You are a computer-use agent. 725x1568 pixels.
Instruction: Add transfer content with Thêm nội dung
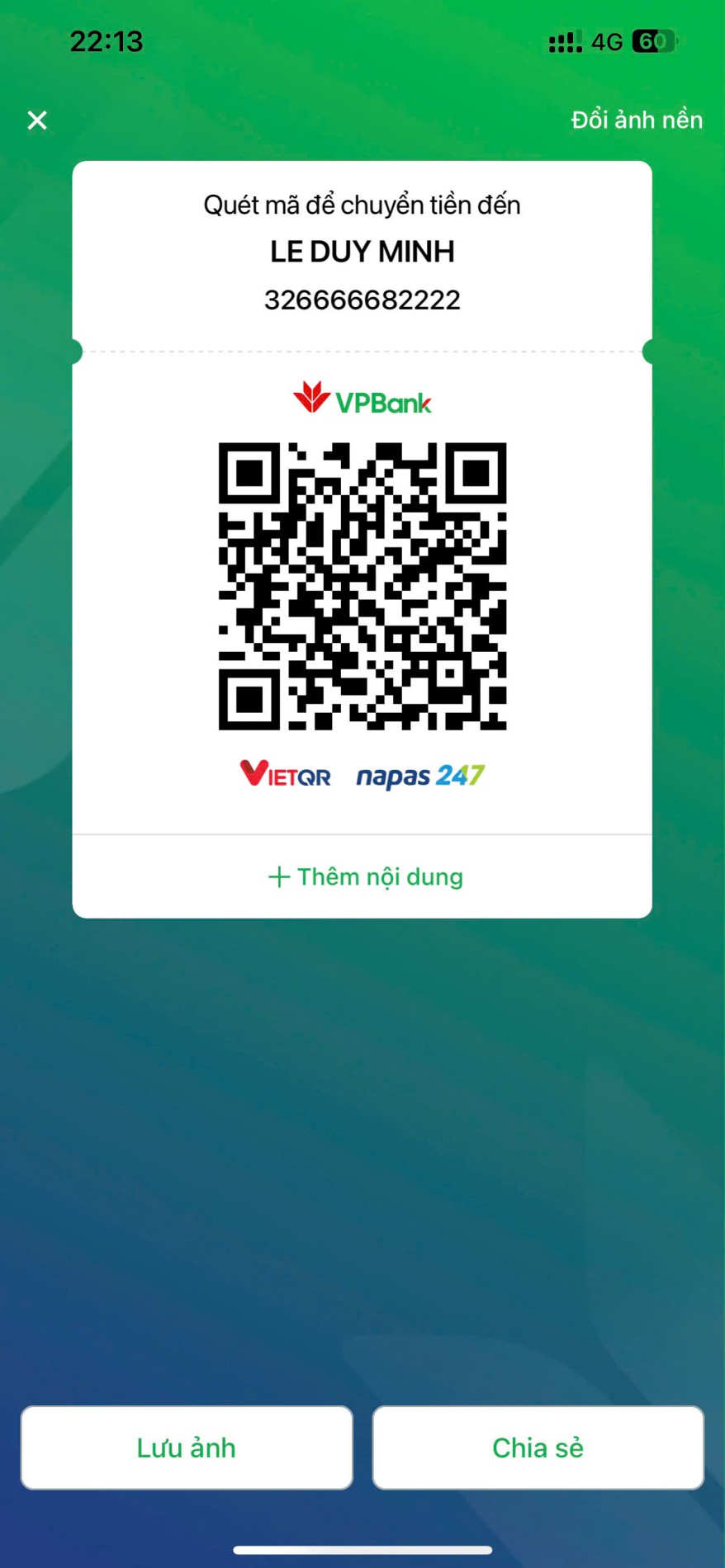(x=365, y=876)
